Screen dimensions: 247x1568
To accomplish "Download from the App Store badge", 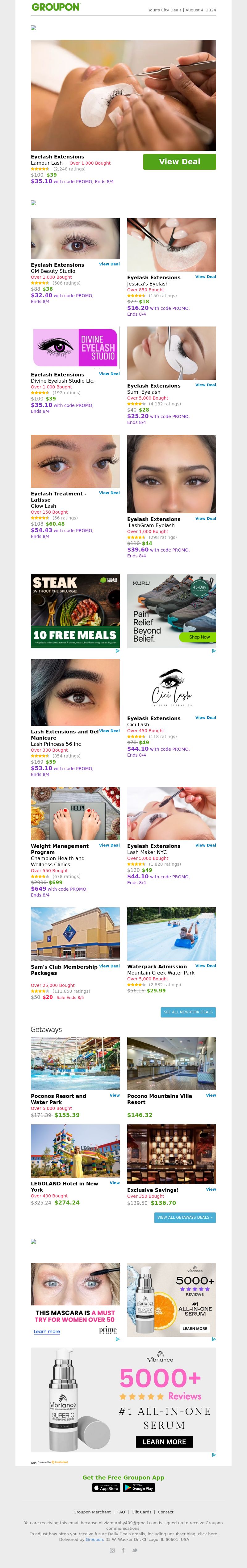I will click(x=106, y=1487).
